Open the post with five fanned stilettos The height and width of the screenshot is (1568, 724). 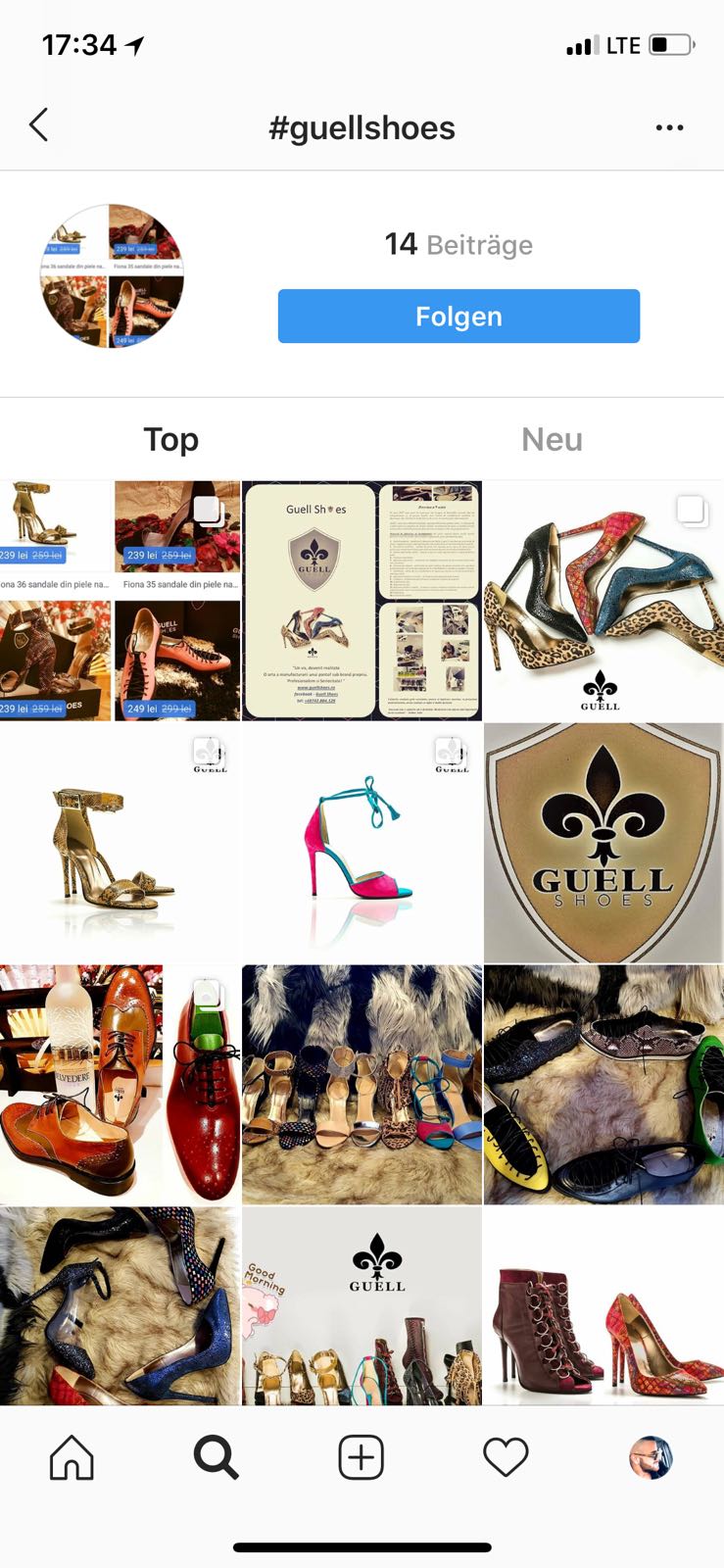tap(603, 601)
